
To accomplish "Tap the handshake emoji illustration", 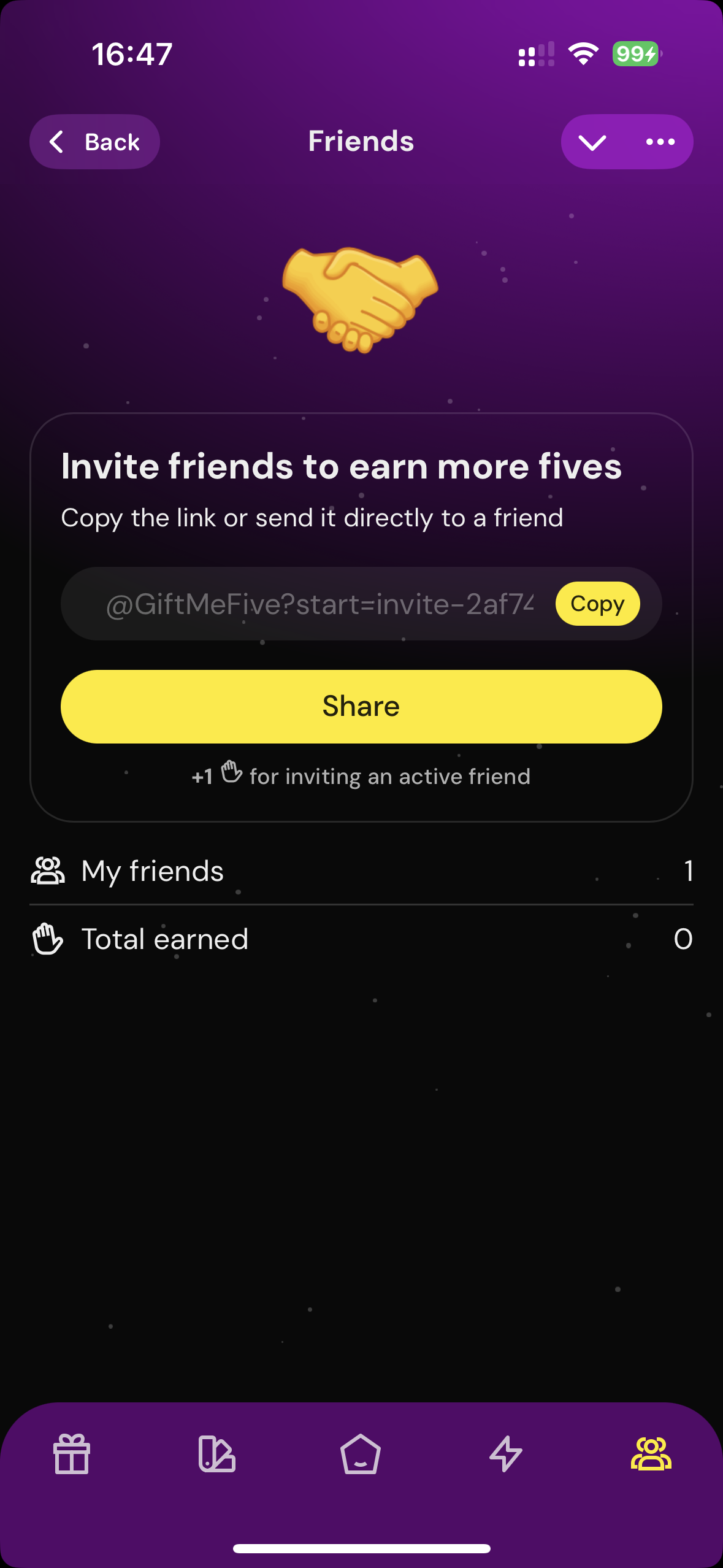I will [x=361, y=299].
